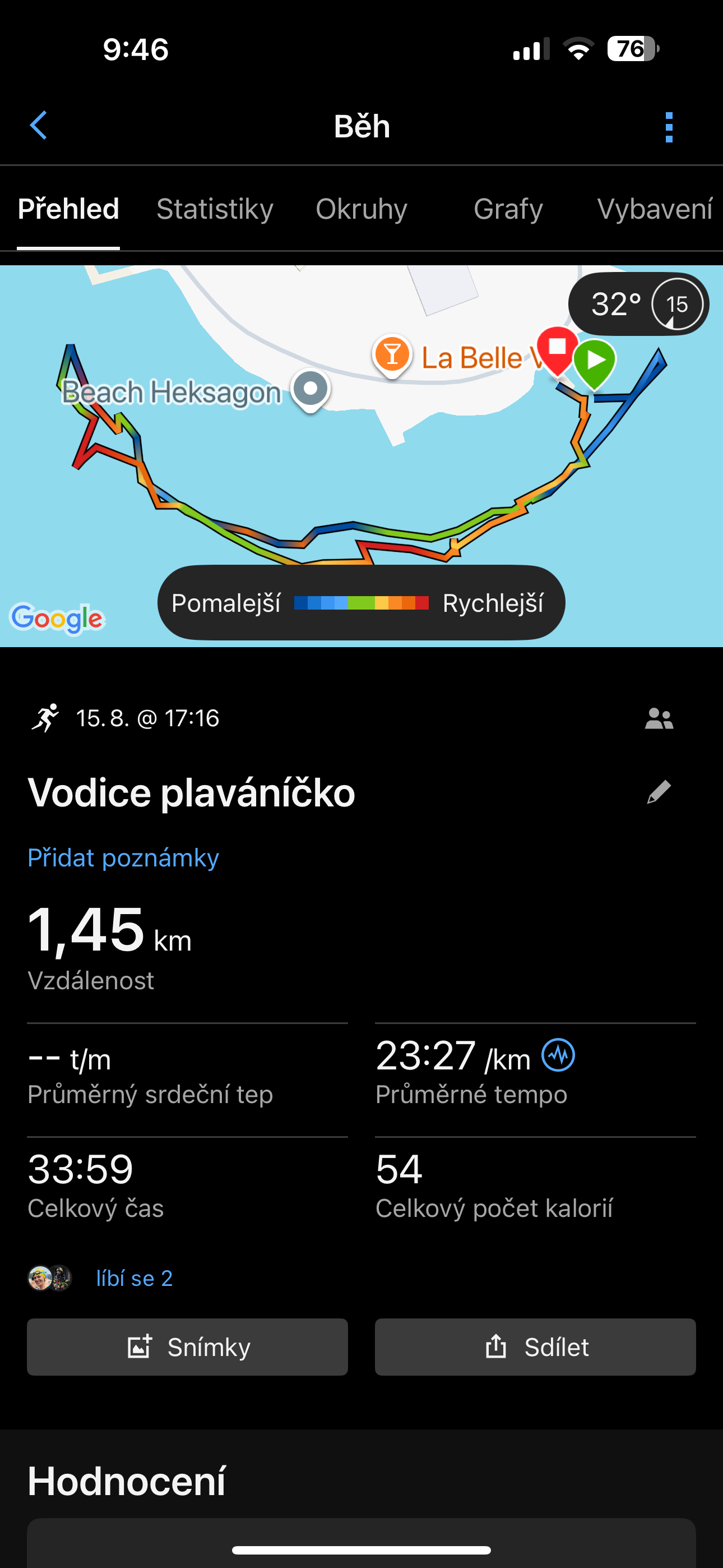
Task: Switch to the Okruhy tab
Action: point(361,209)
